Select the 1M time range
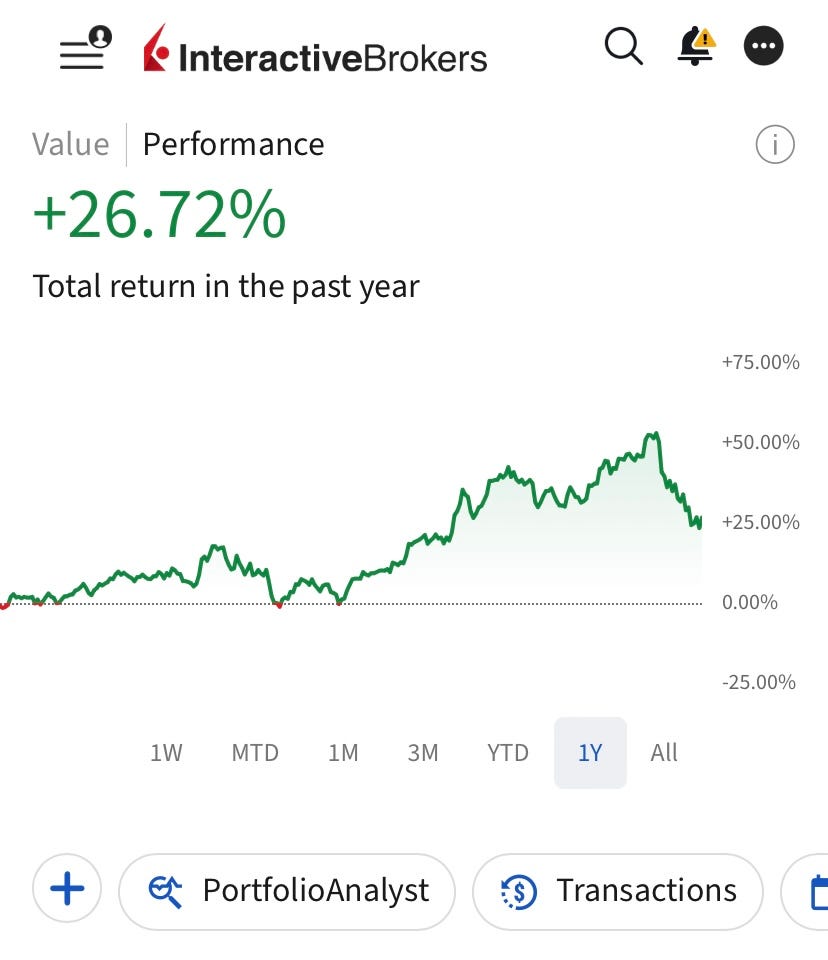Screen dimensions: 828x960 pos(343,753)
